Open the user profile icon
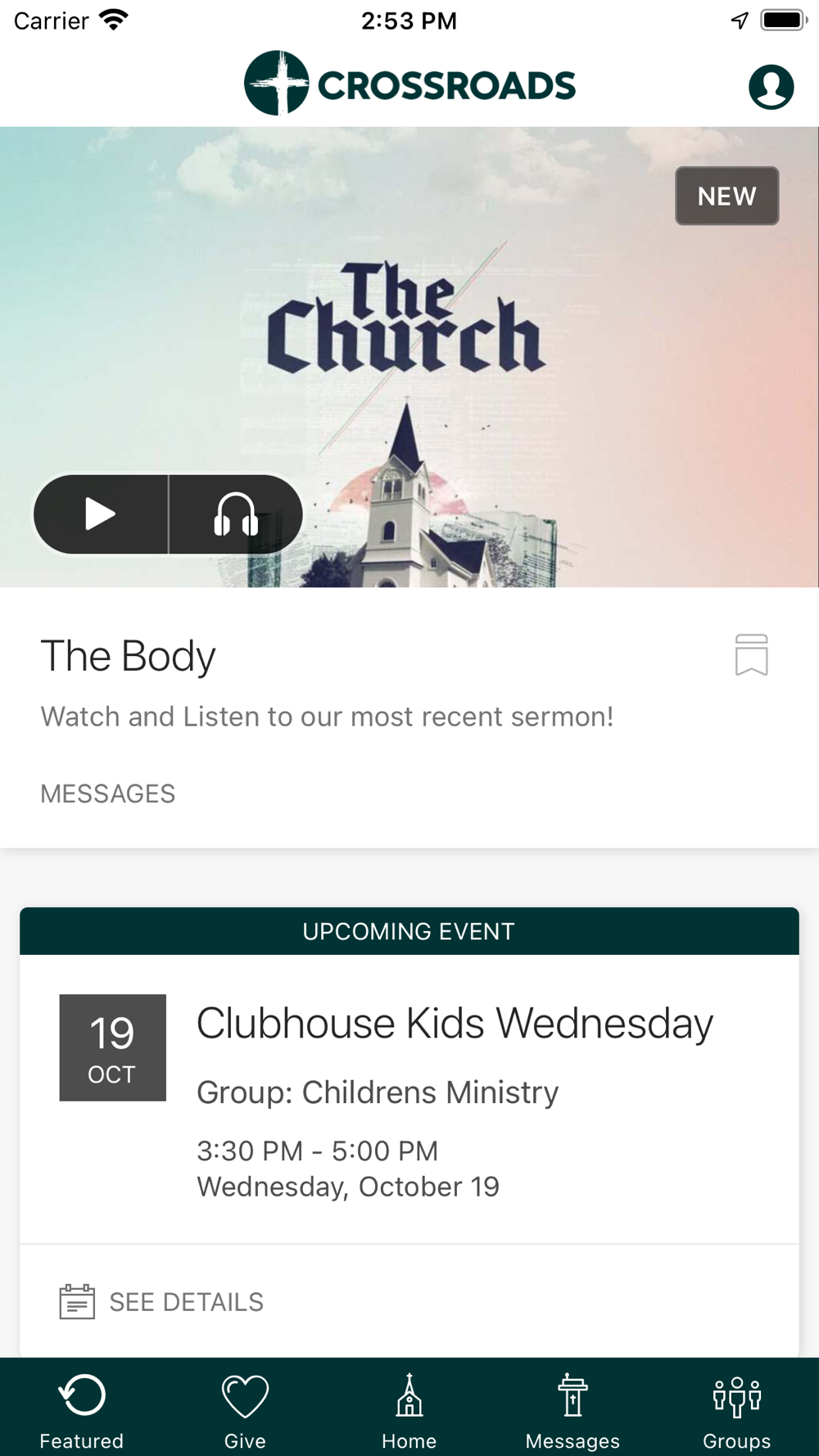The height and width of the screenshot is (1456, 819). point(771,87)
